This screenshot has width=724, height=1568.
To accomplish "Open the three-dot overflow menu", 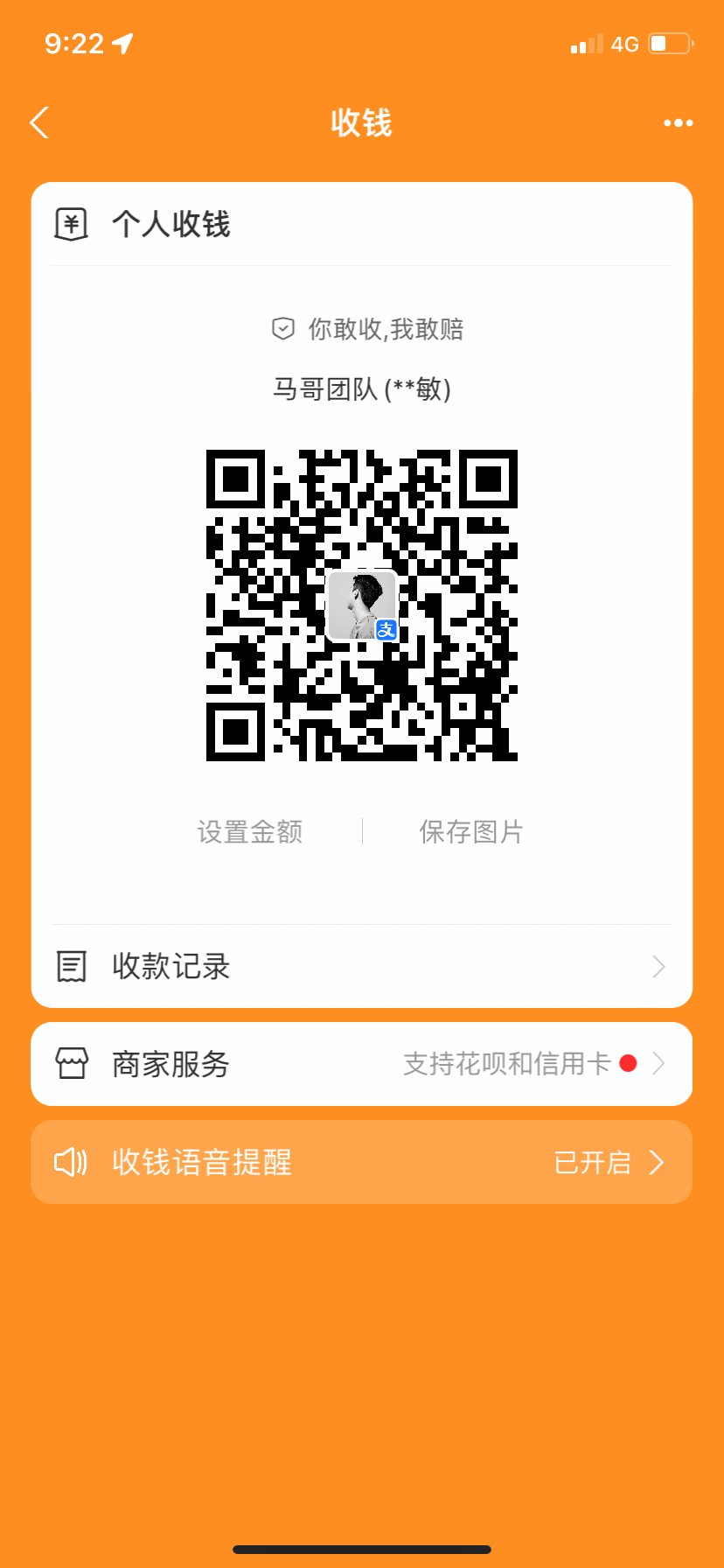I will click(x=678, y=123).
